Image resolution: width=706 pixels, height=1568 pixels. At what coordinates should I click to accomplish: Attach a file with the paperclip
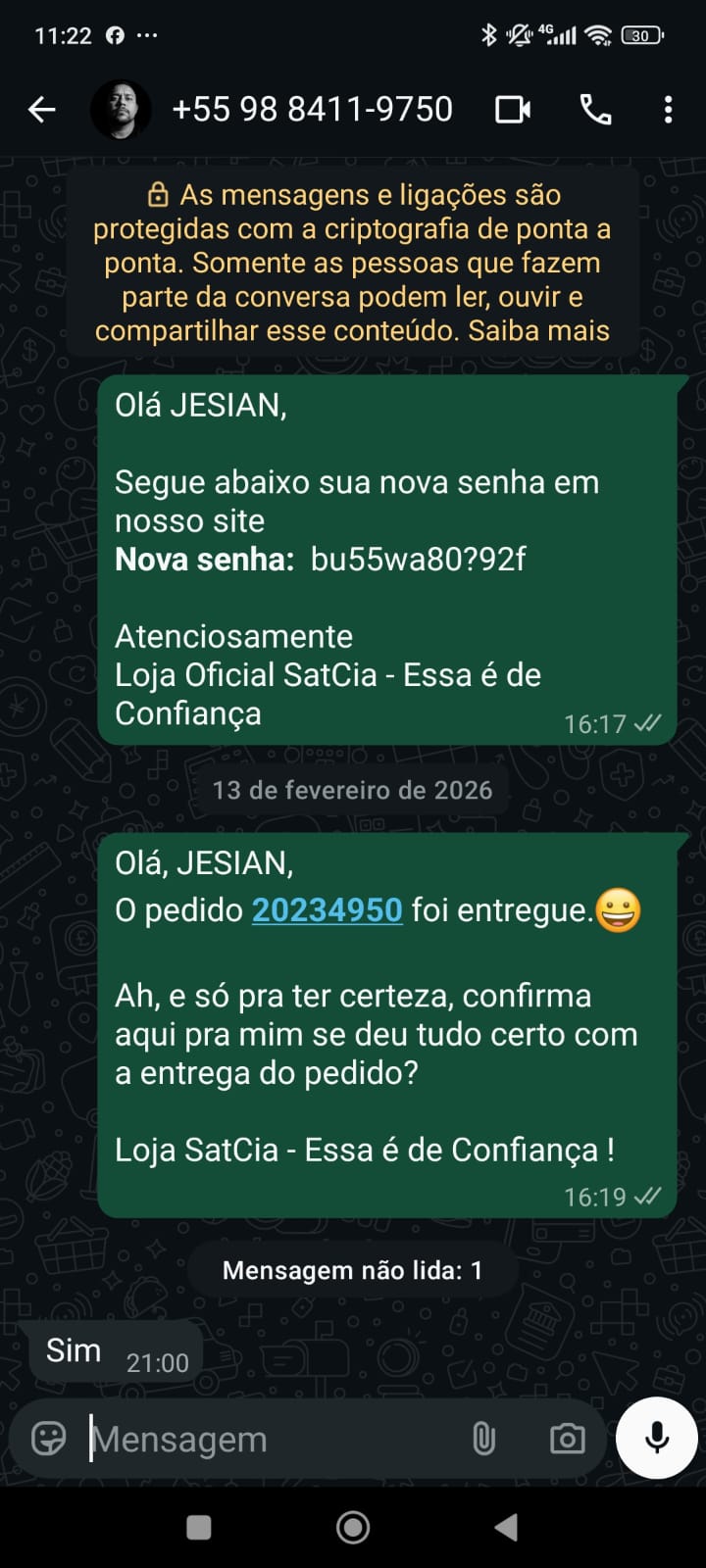pos(483,1439)
